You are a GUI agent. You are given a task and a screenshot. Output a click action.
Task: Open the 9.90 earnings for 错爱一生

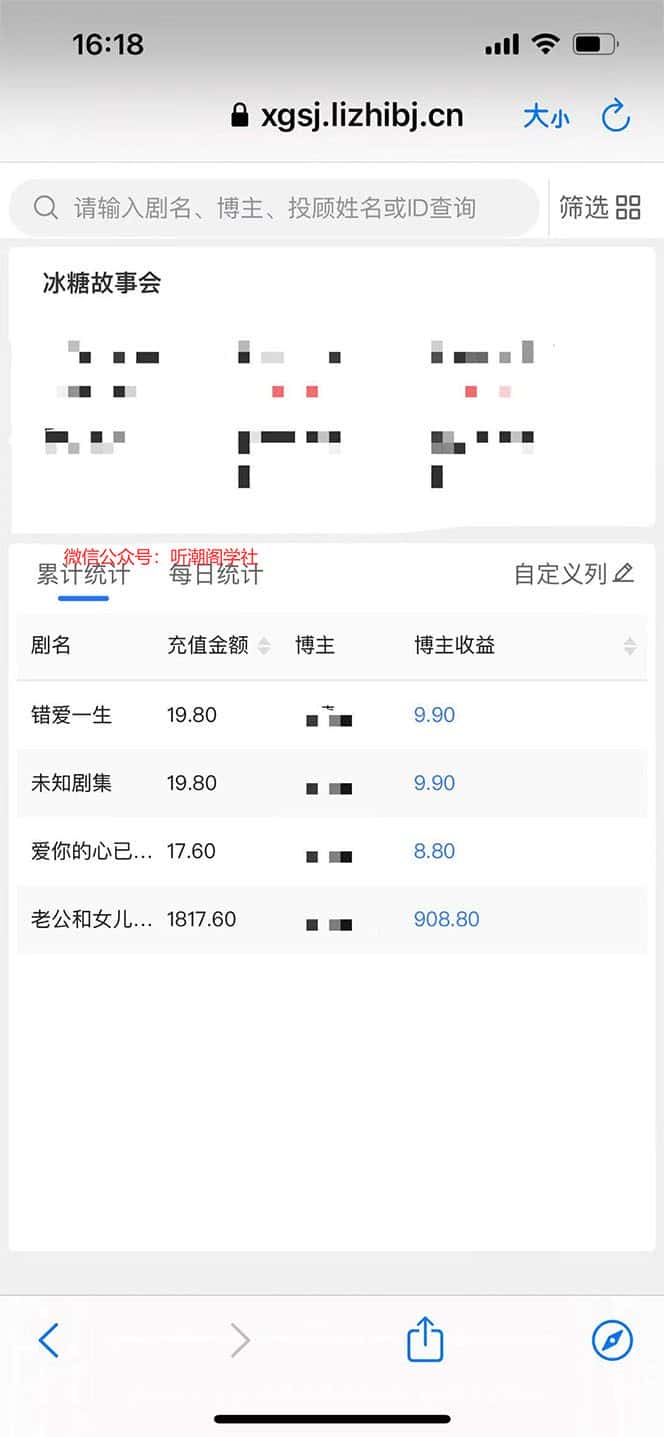click(434, 715)
